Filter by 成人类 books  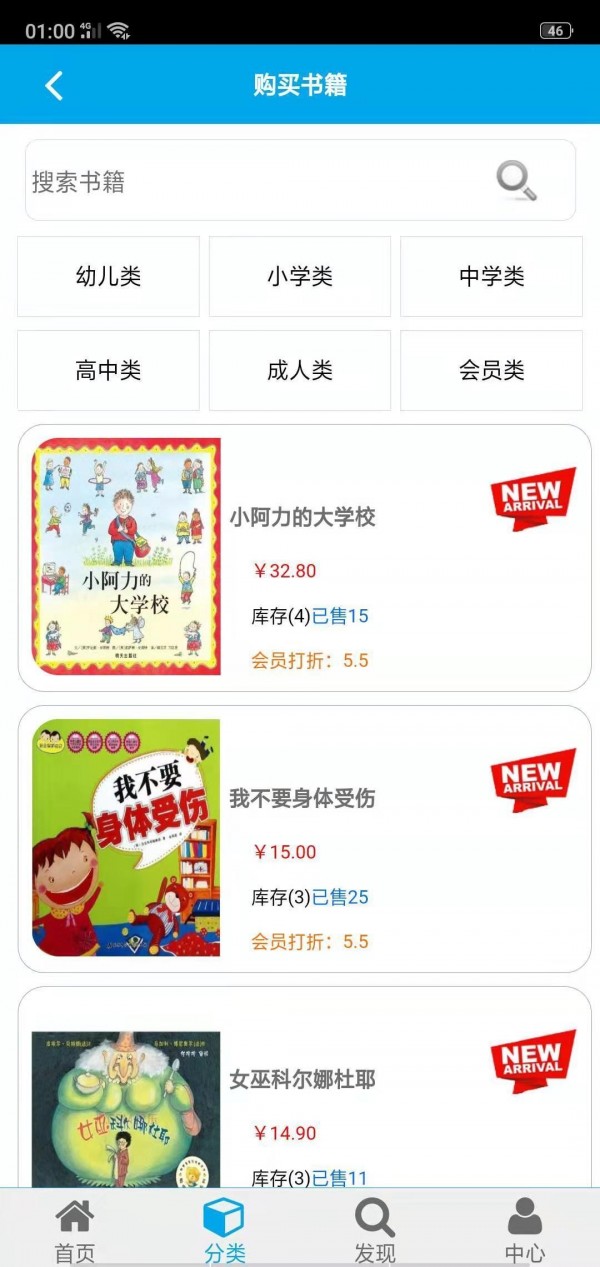tap(300, 371)
